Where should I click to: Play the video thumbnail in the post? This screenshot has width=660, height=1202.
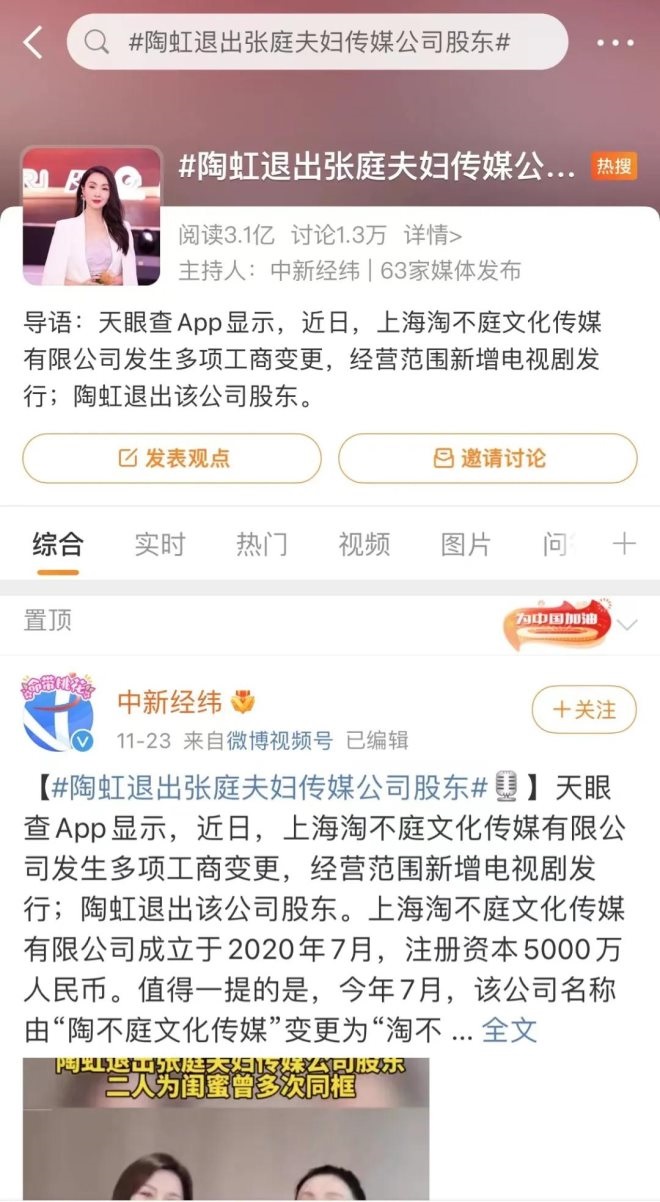click(226, 1130)
